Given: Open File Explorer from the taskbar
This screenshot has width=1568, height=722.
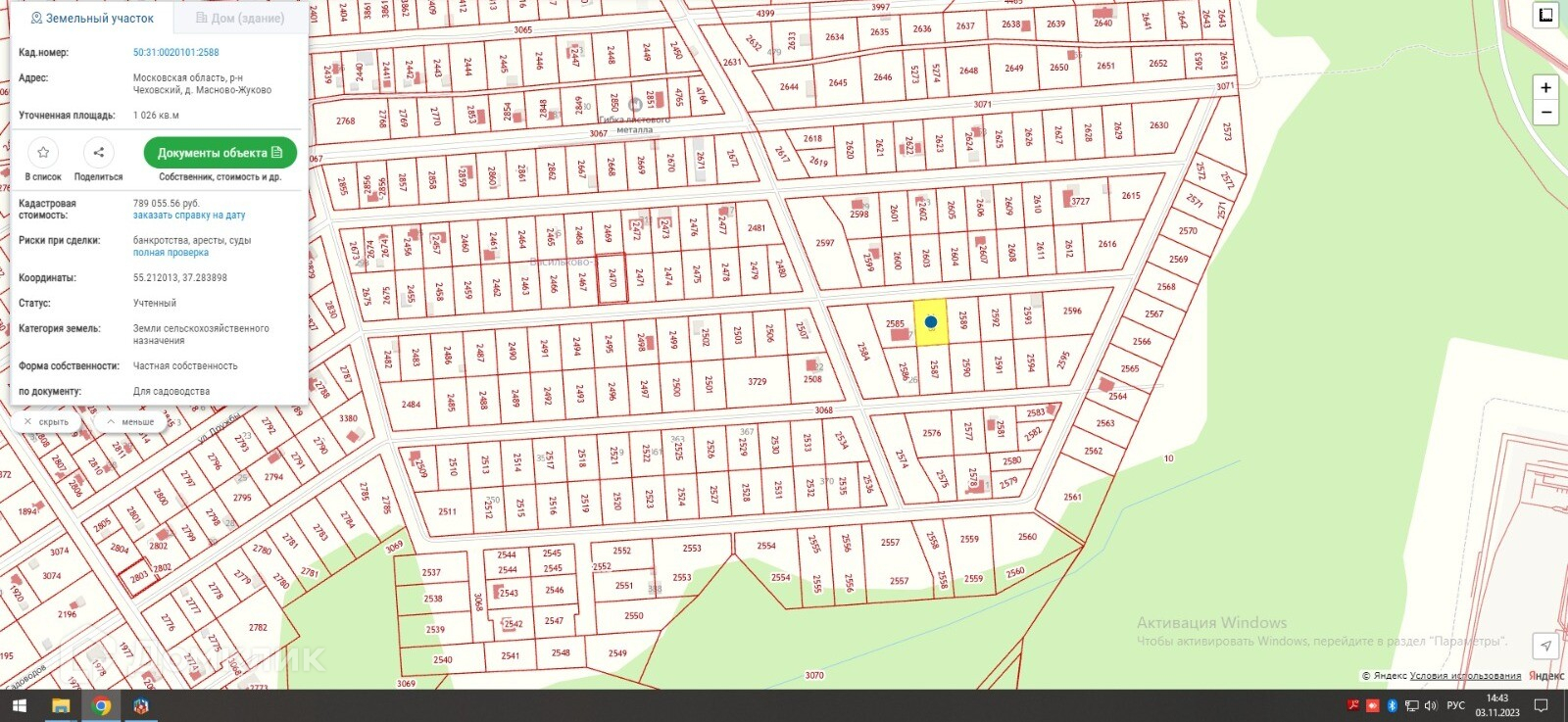Looking at the screenshot, I should click(x=61, y=705).
